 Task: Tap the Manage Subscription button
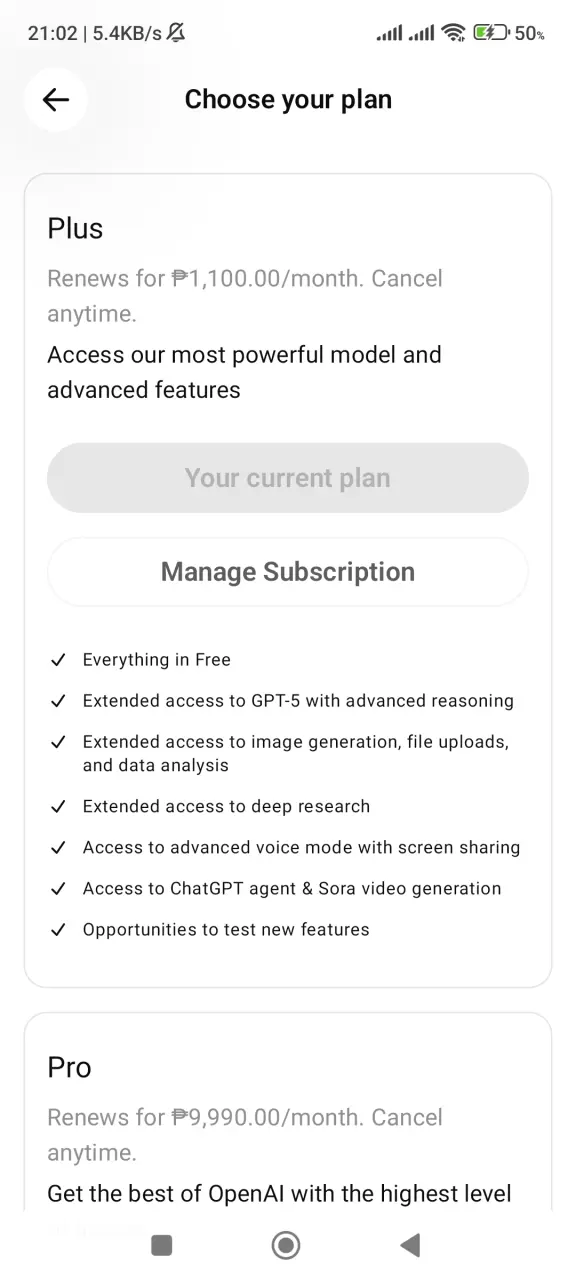tap(288, 572)
